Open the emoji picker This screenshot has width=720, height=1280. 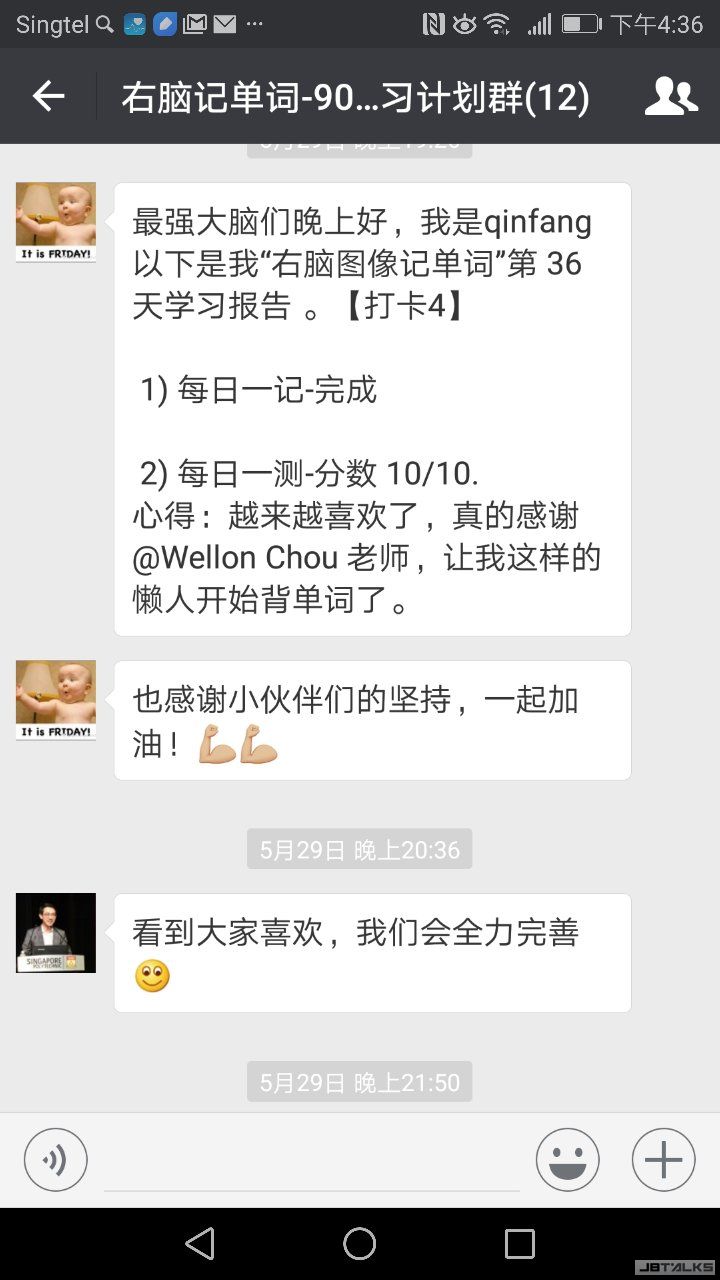point(568,1160)
